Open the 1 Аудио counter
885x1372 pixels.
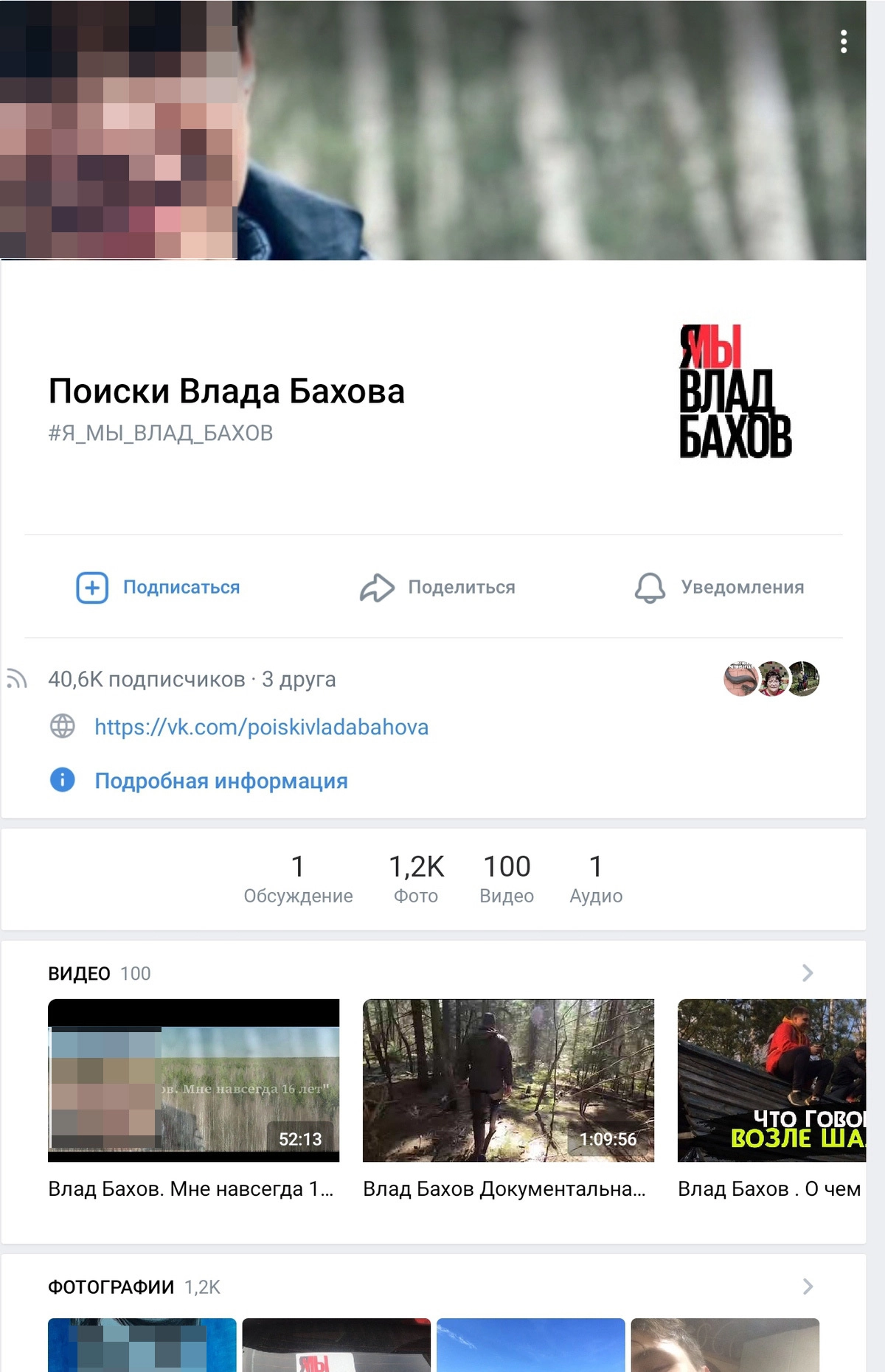[596, 878]
